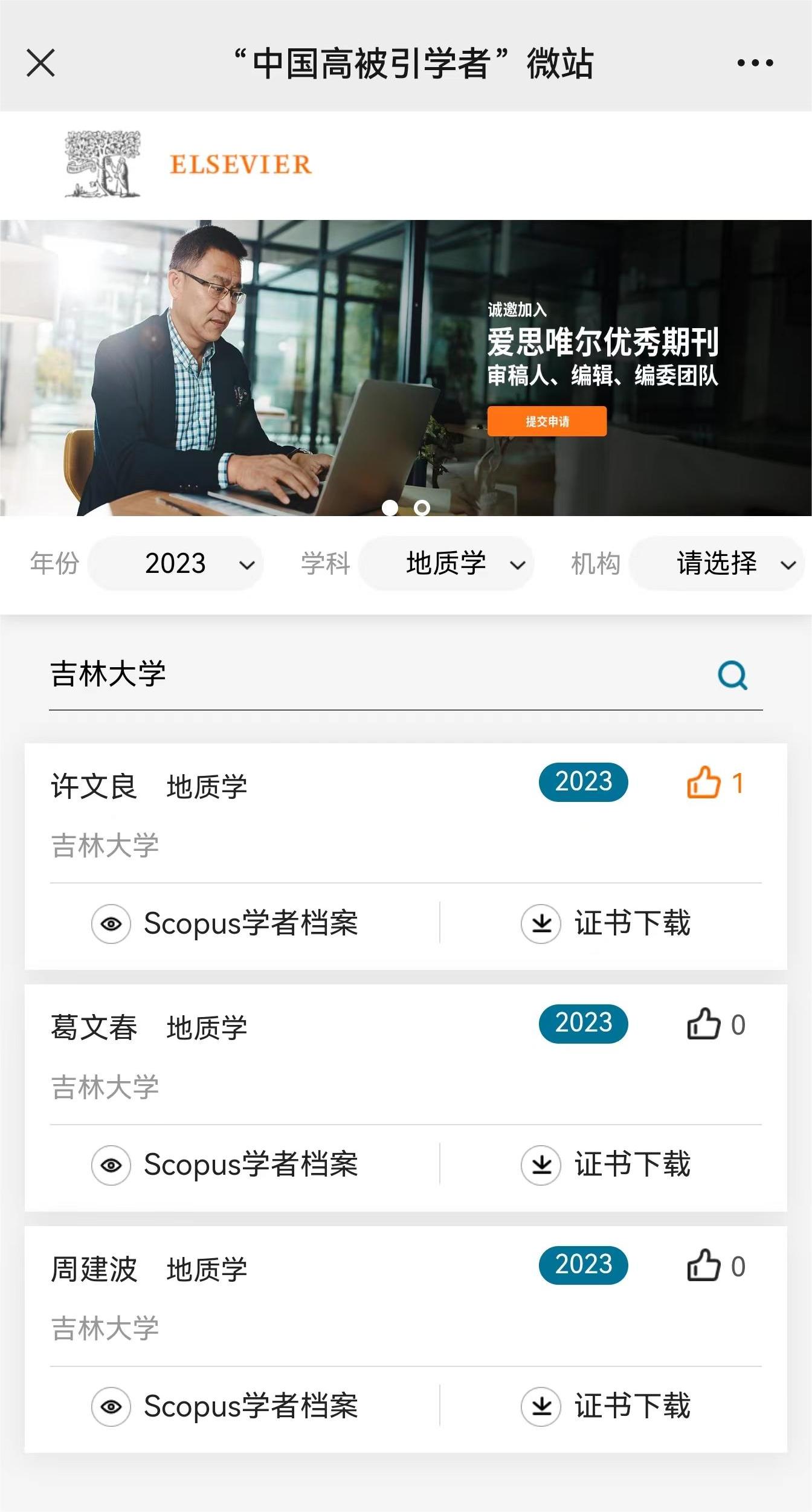The height and width of the screenshot is (1512, 812).
Task: Download 许文良's certificate via 证书下载
Action: coord(606,923)
